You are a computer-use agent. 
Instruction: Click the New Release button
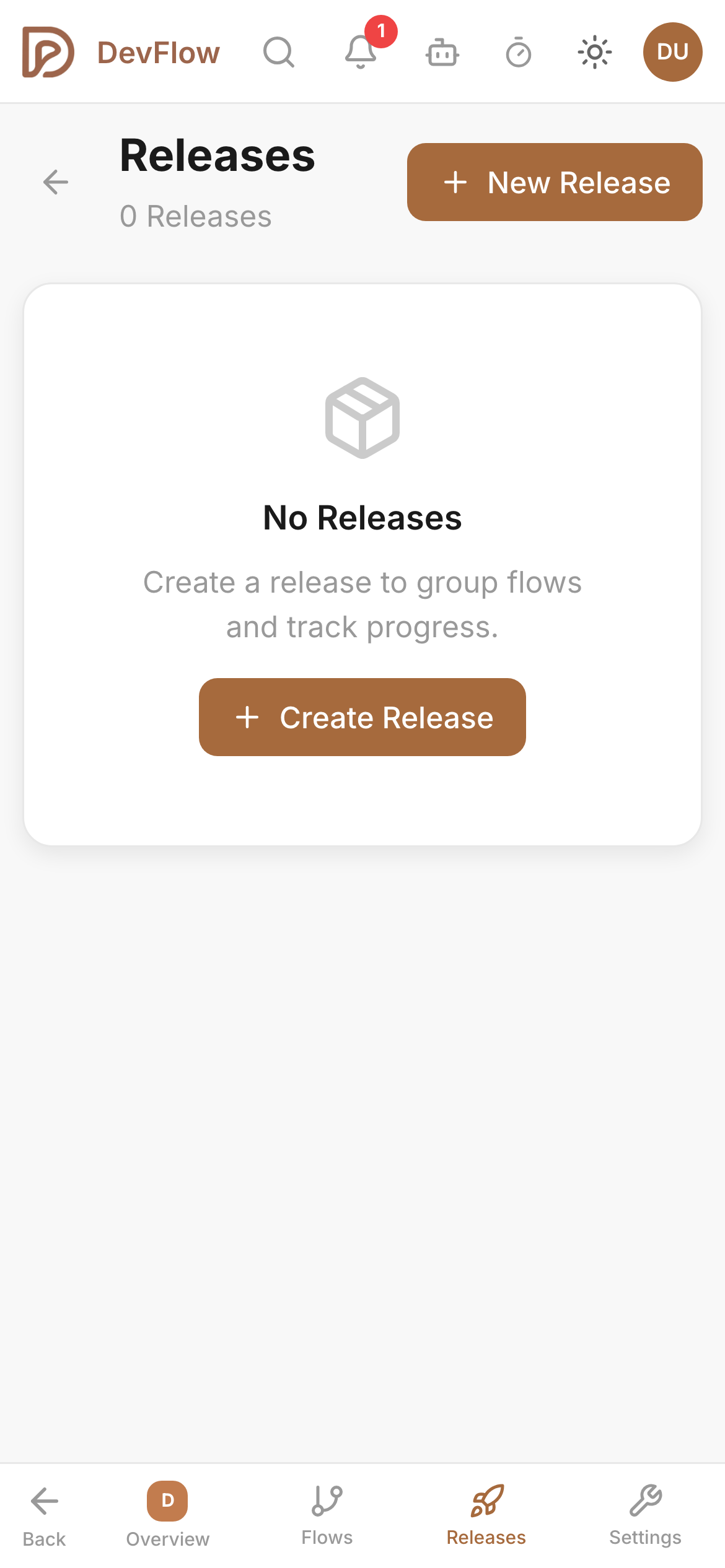click(554, 181)
